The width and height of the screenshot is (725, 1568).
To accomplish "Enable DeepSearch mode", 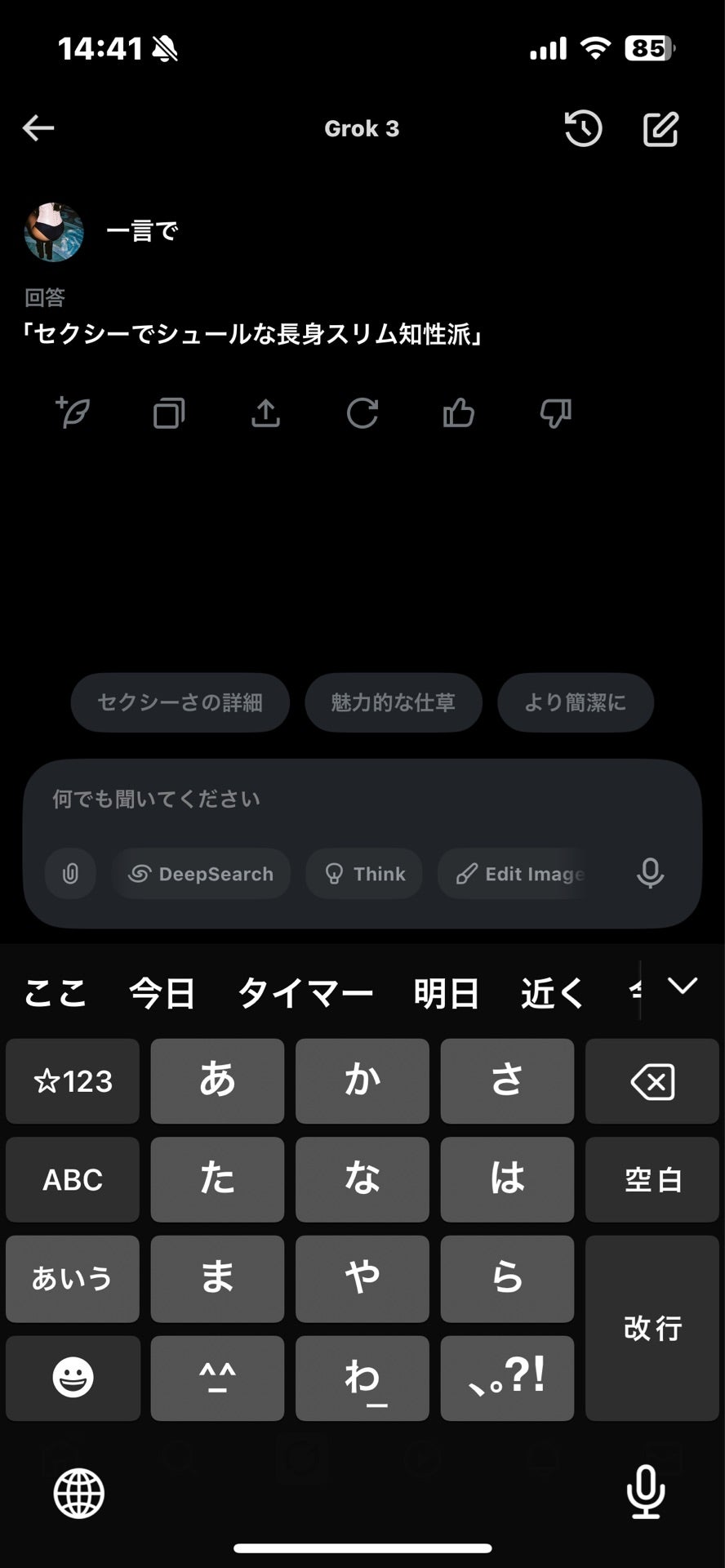I will (201, 873).
